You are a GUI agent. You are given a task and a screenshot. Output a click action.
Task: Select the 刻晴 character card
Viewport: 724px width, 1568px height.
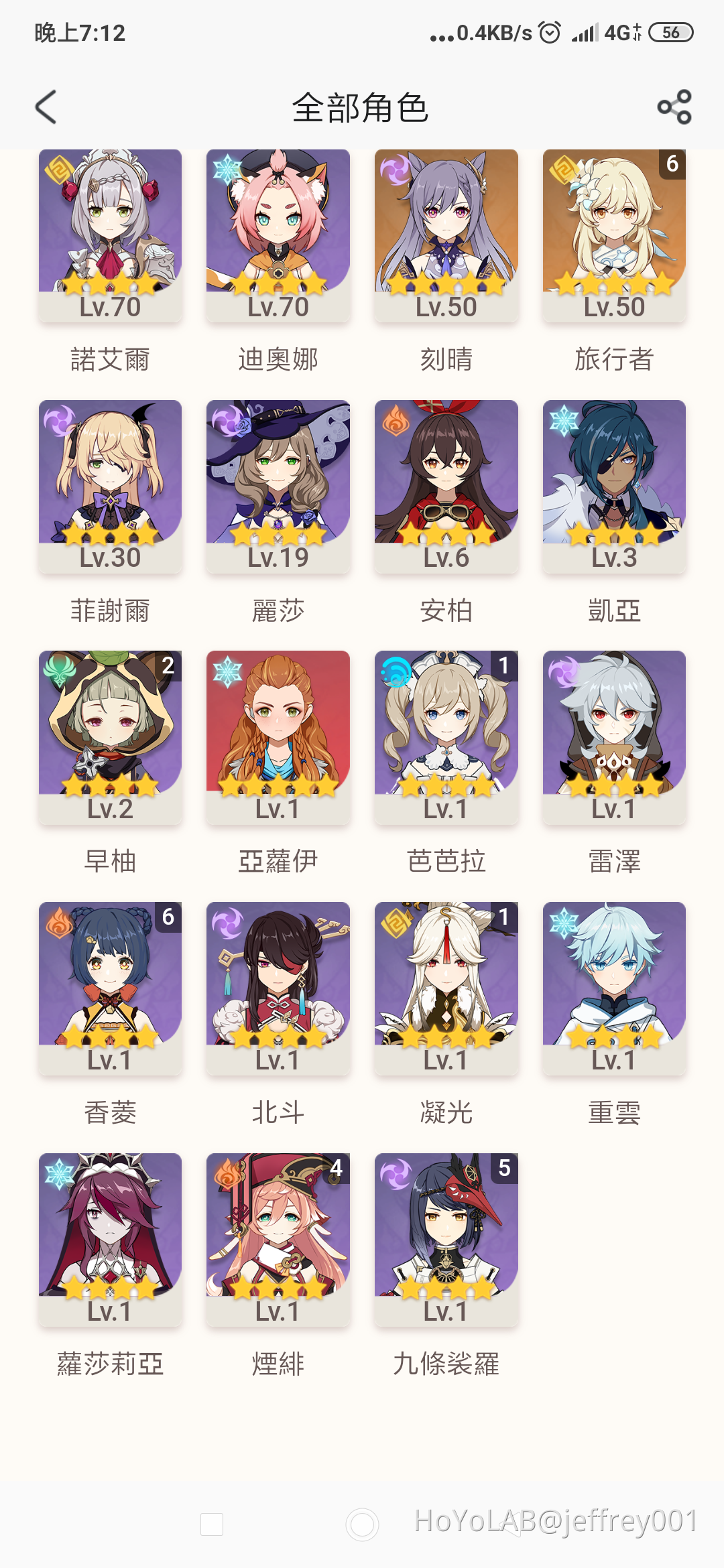click(x=446, y=235)
